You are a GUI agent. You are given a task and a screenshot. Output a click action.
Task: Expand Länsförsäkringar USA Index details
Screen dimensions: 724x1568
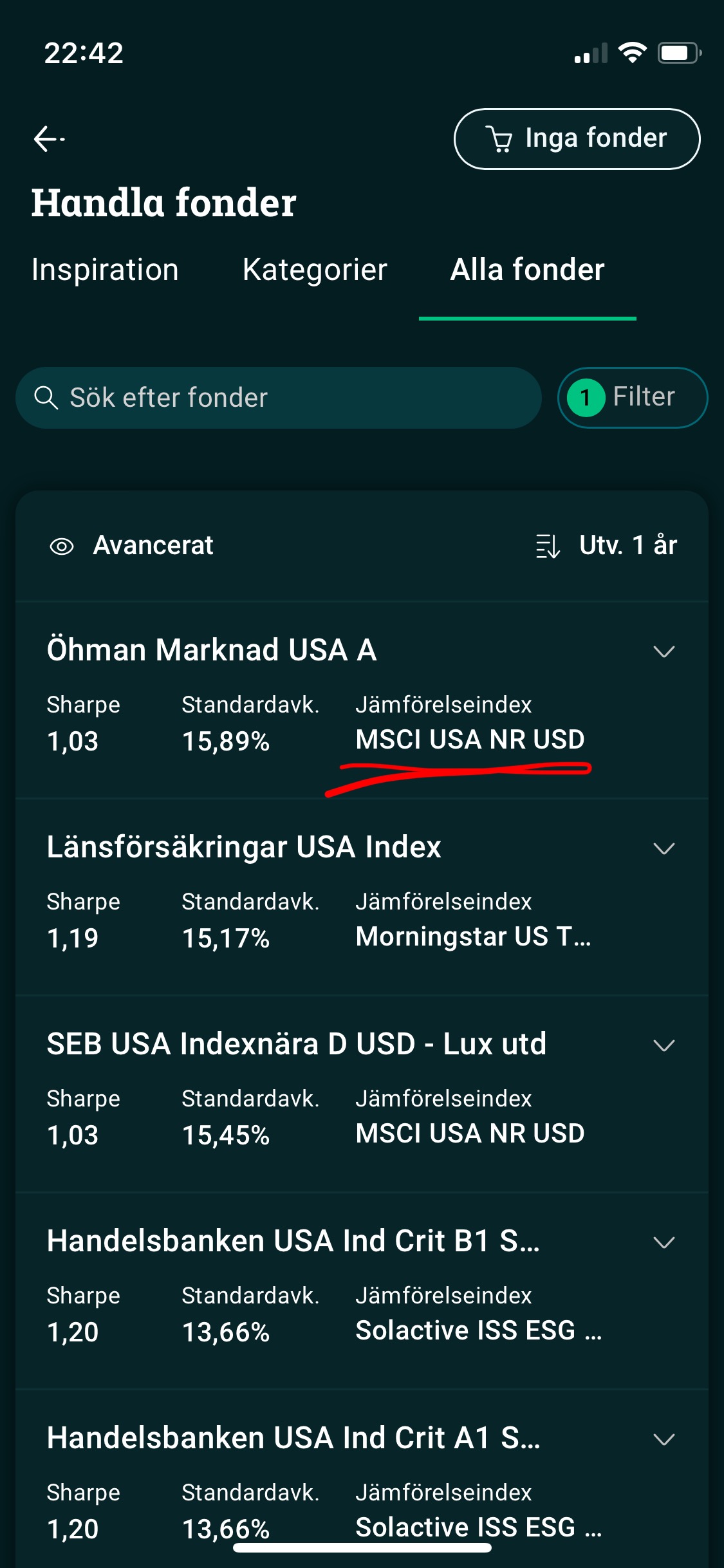coord(664,848)
